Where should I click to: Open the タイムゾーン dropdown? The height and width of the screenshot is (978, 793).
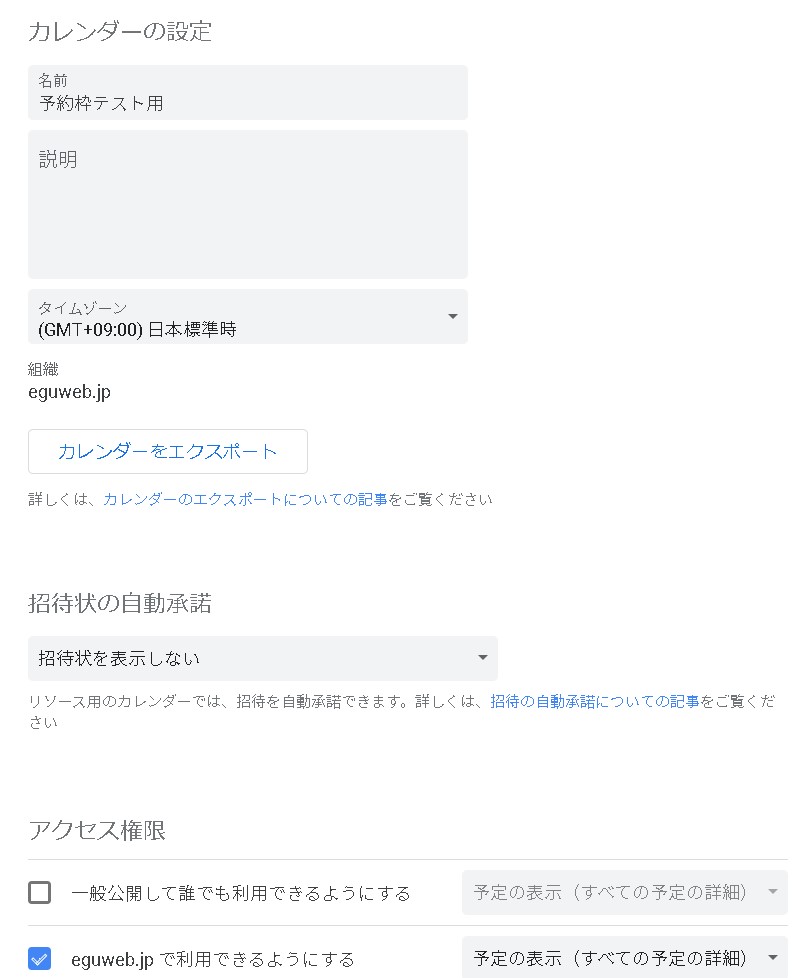click(x=247, y=317)
